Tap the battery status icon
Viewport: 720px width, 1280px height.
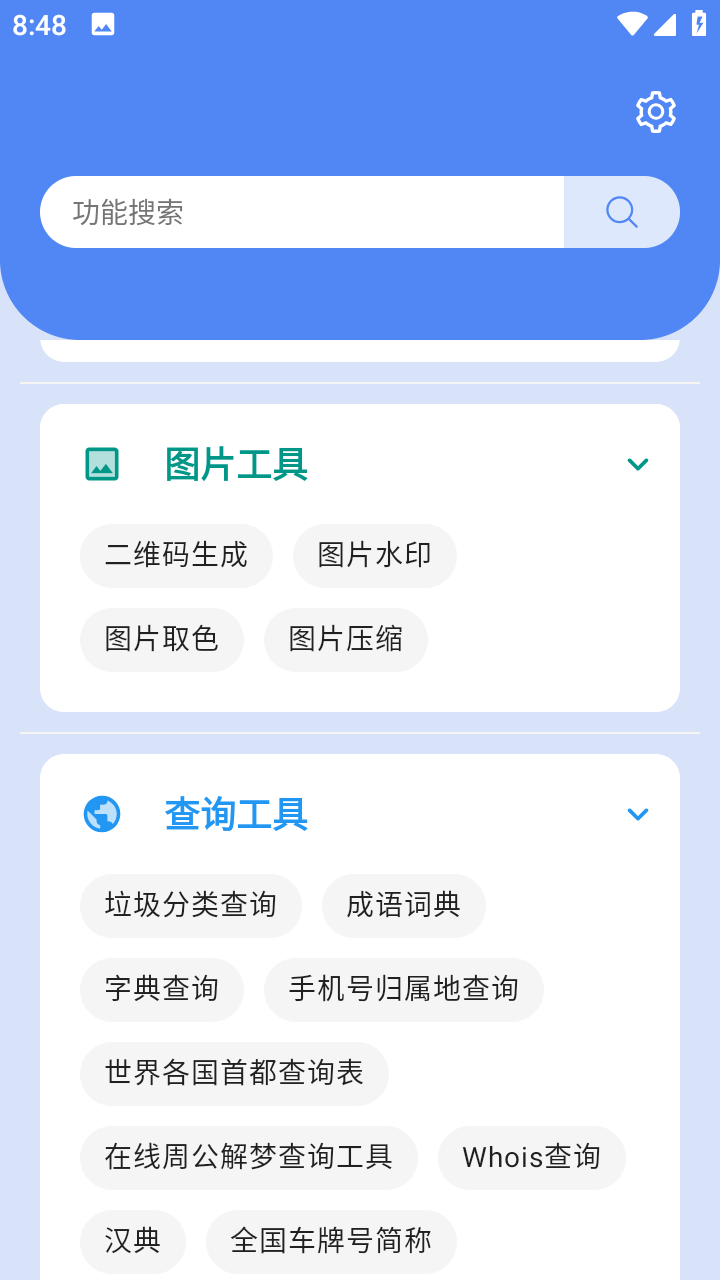click(697, 24)
